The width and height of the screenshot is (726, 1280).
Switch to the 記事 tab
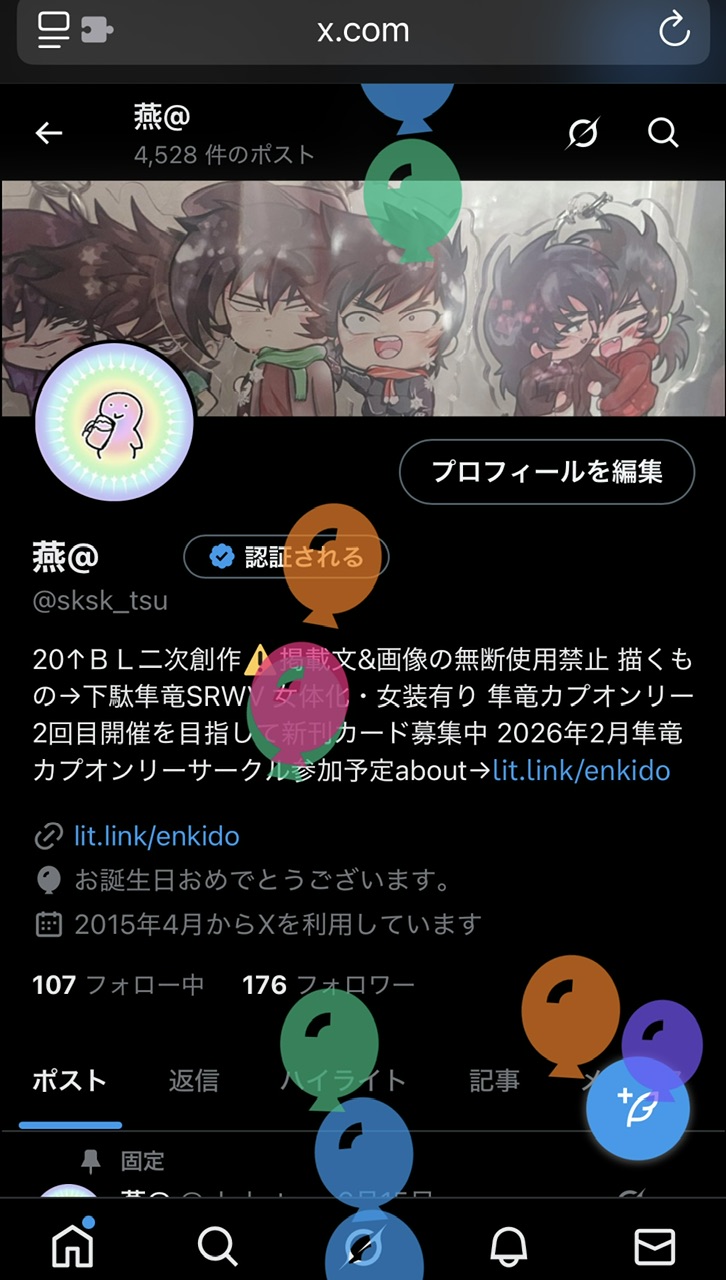[495, 1080]
